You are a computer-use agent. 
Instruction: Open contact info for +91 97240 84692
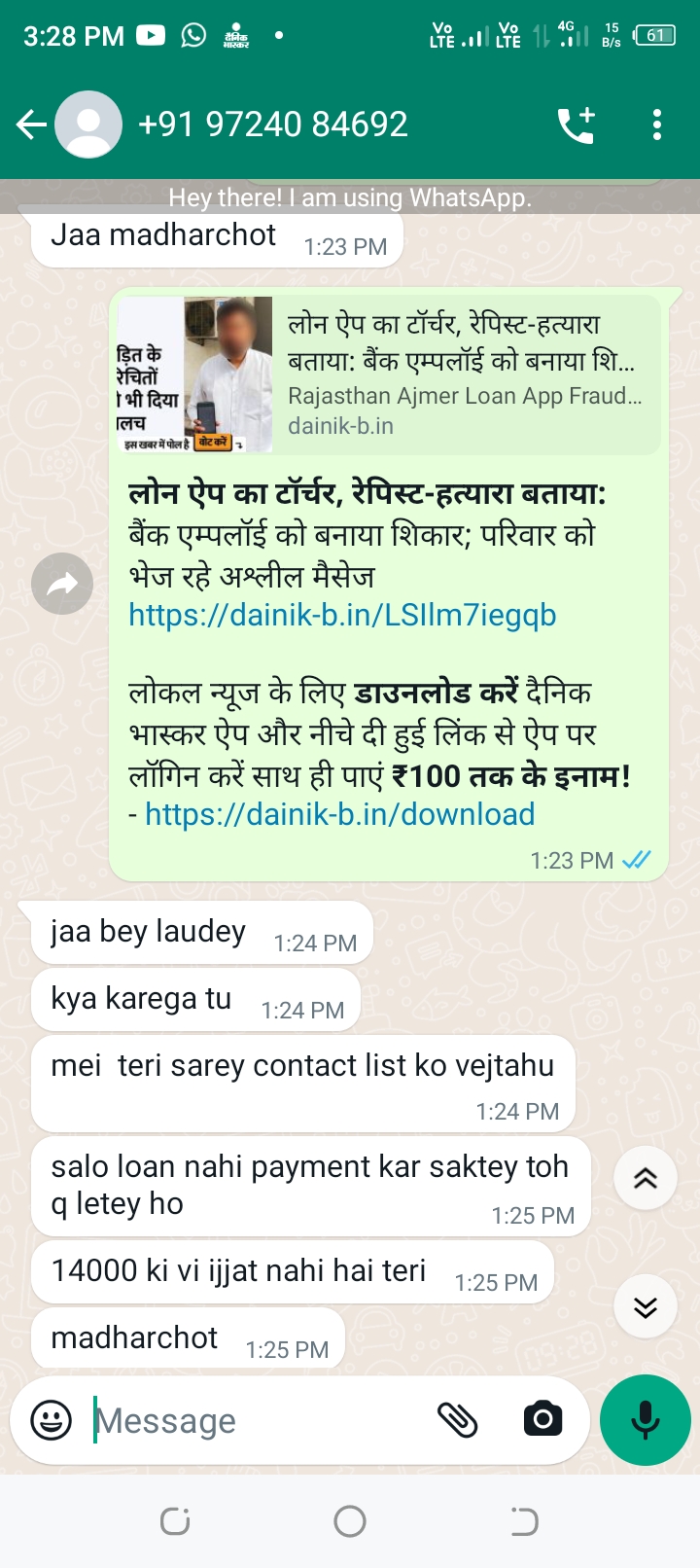pos(273,125)
